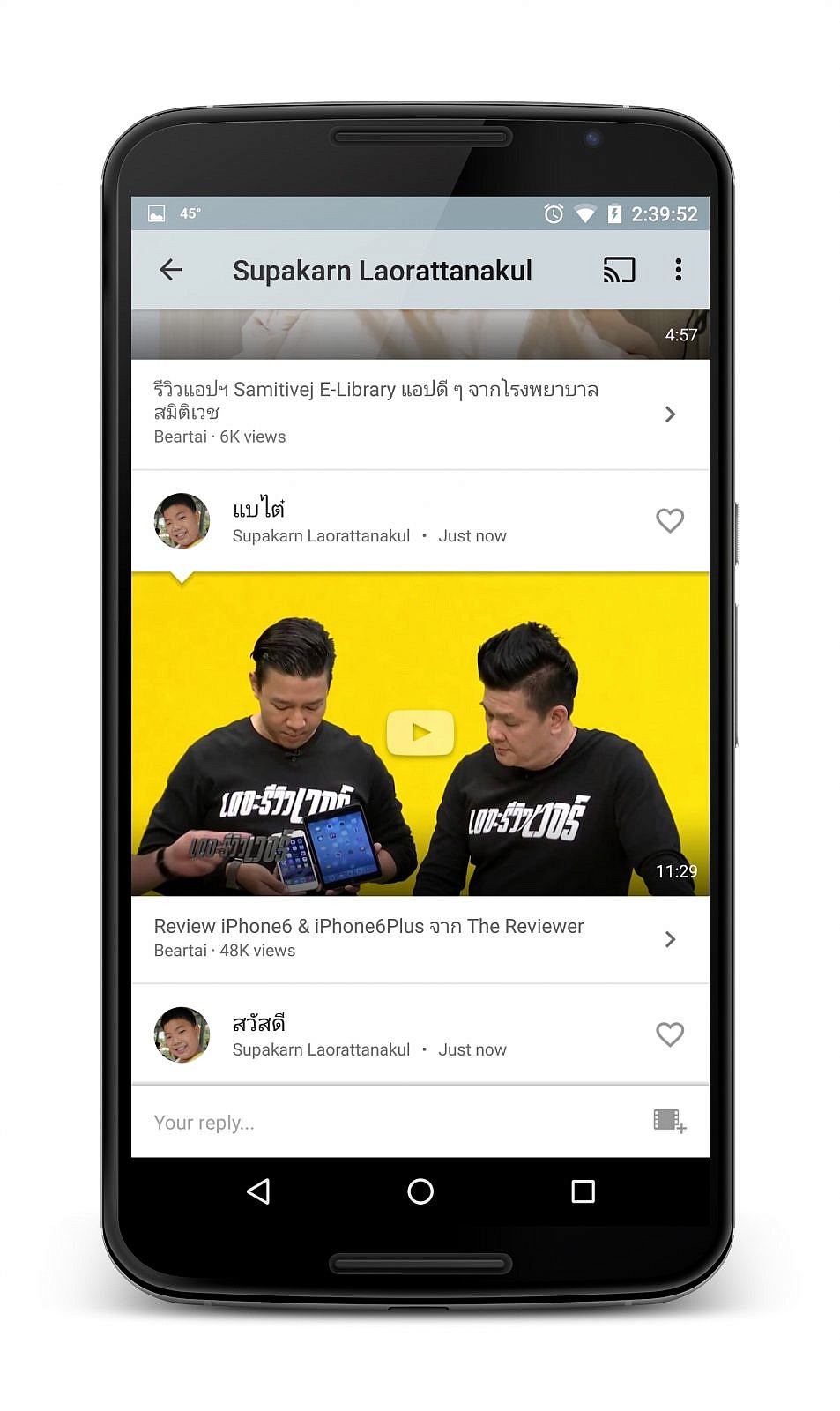Go back using the toolbar arrow

171,270
